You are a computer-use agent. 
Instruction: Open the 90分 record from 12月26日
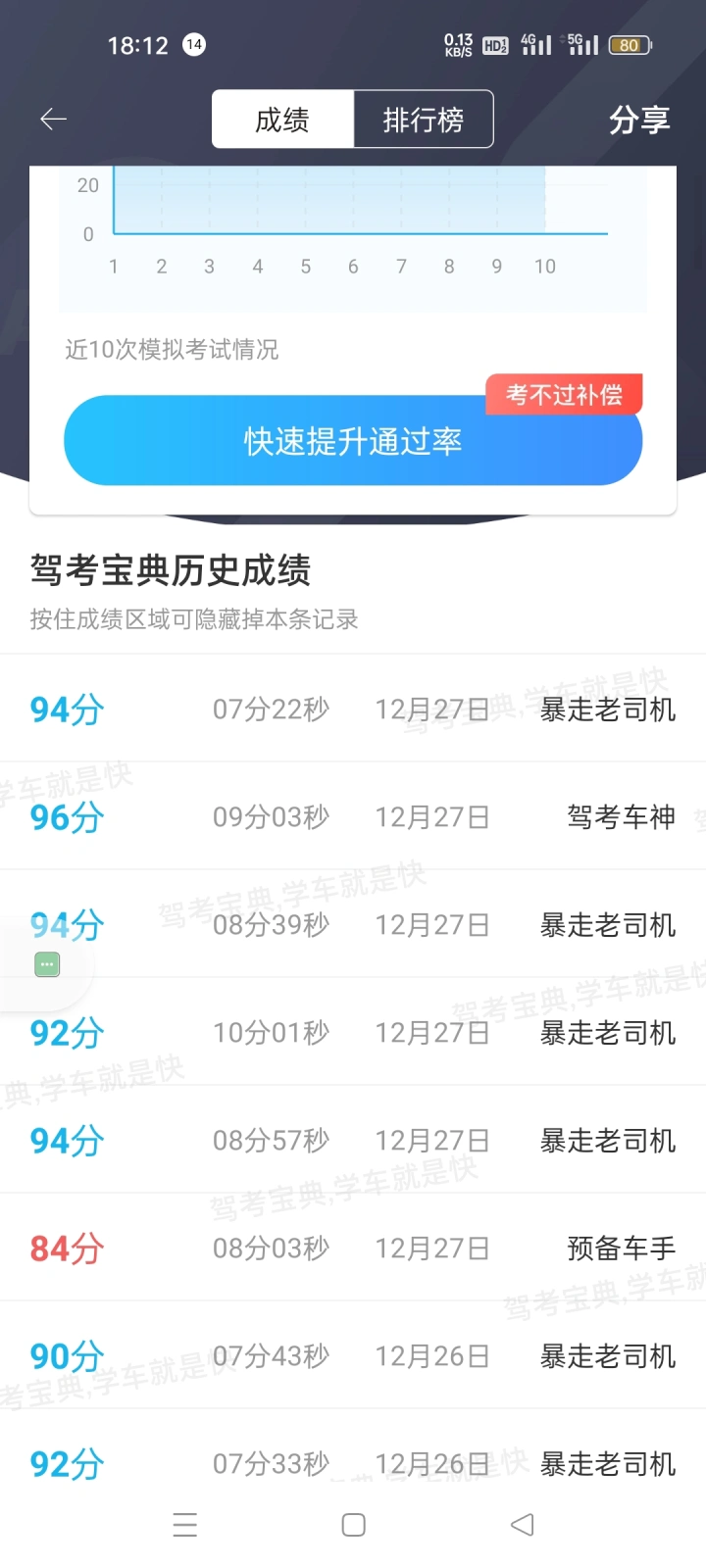point(353,1355)
